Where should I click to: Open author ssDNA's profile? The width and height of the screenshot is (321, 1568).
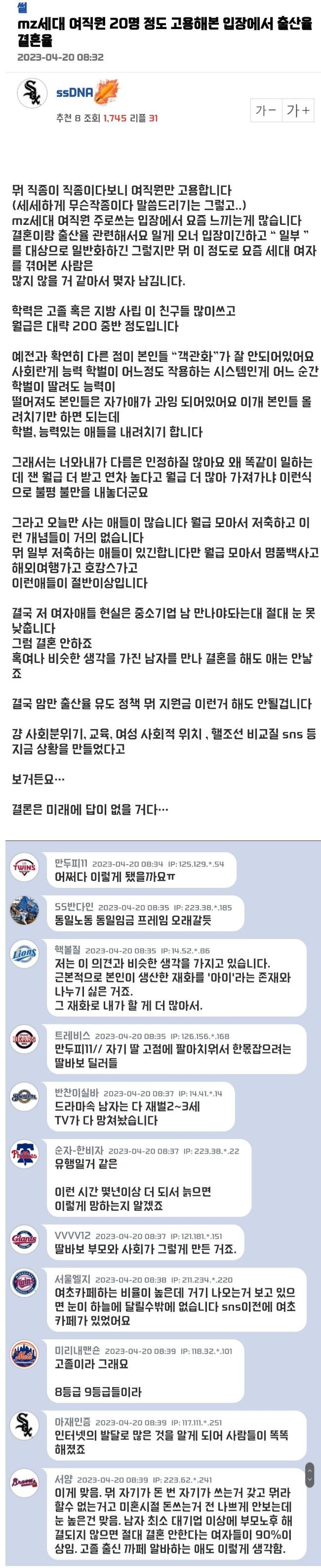click(74, 93)
